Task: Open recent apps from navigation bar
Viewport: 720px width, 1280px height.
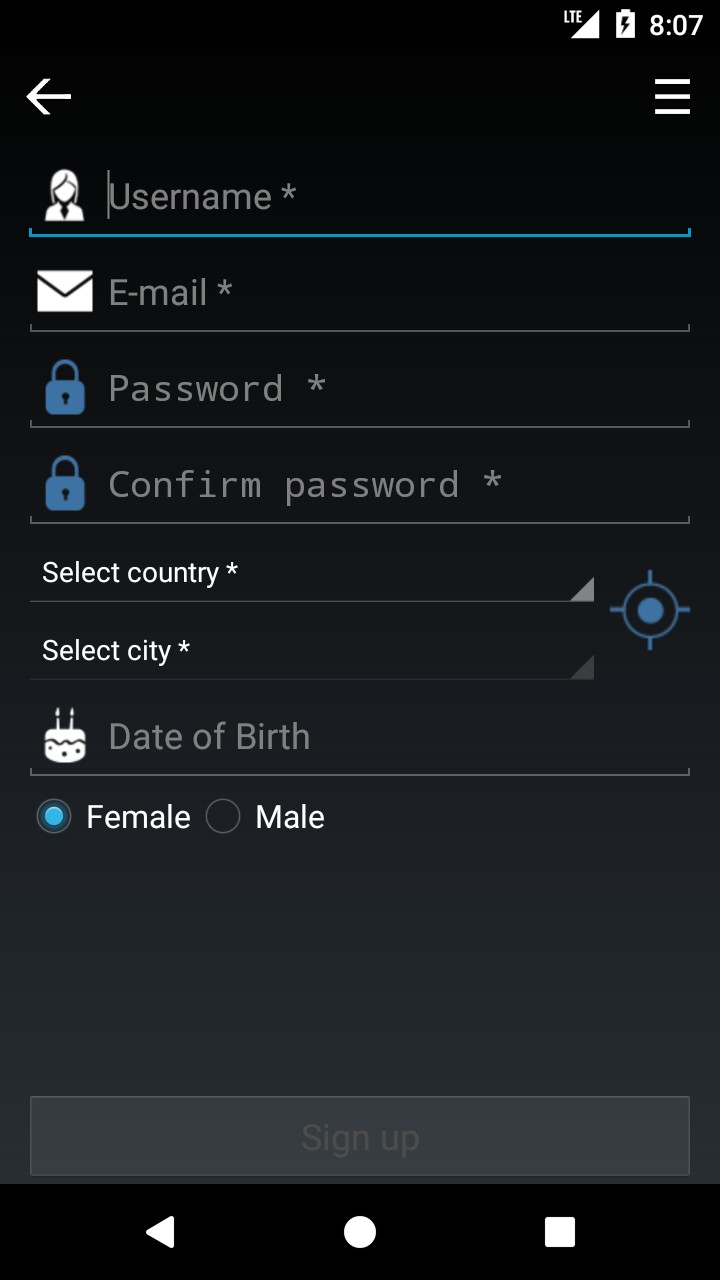Action: pos(560,1232)
